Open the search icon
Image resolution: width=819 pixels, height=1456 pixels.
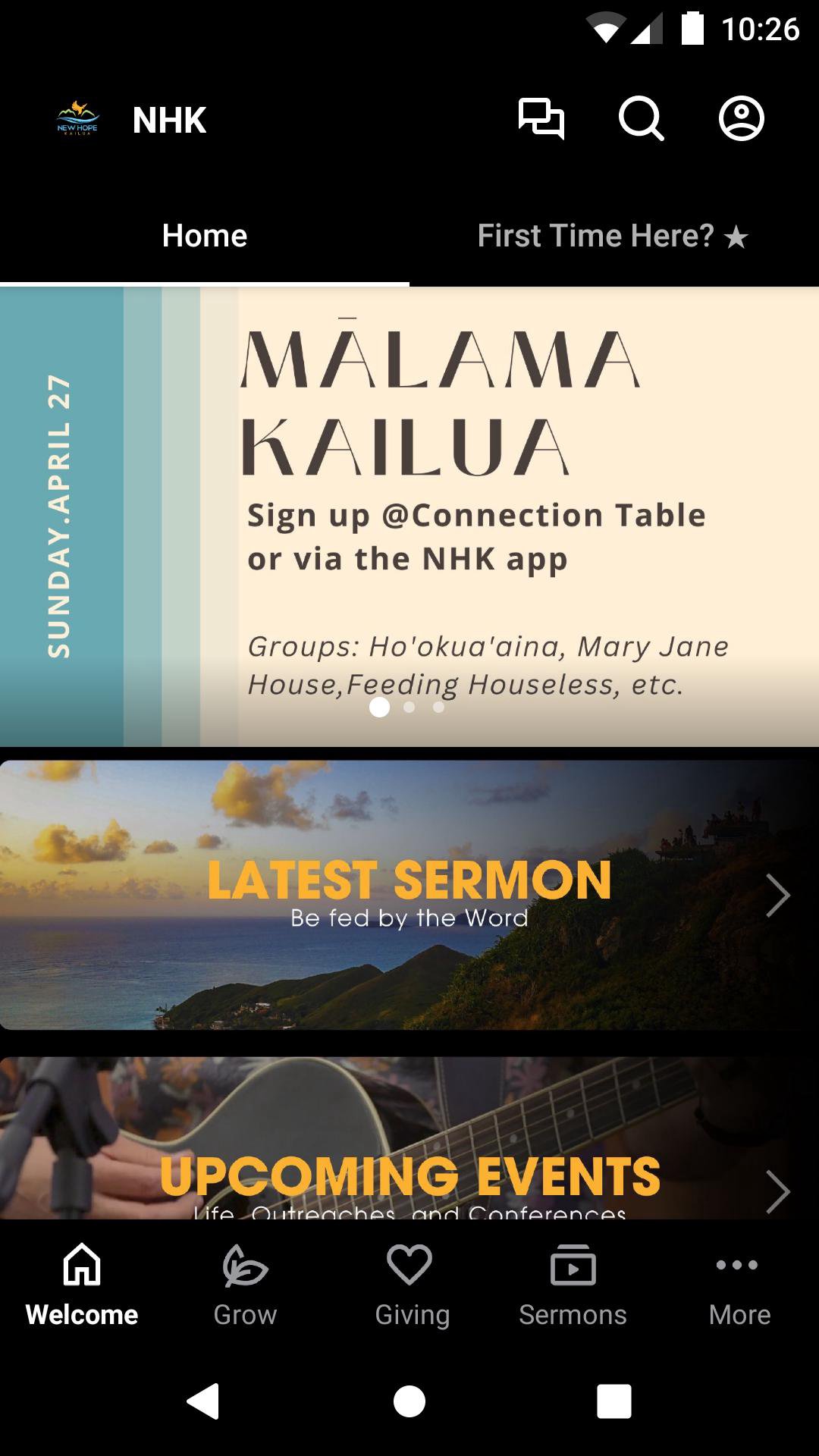[641, 119]
